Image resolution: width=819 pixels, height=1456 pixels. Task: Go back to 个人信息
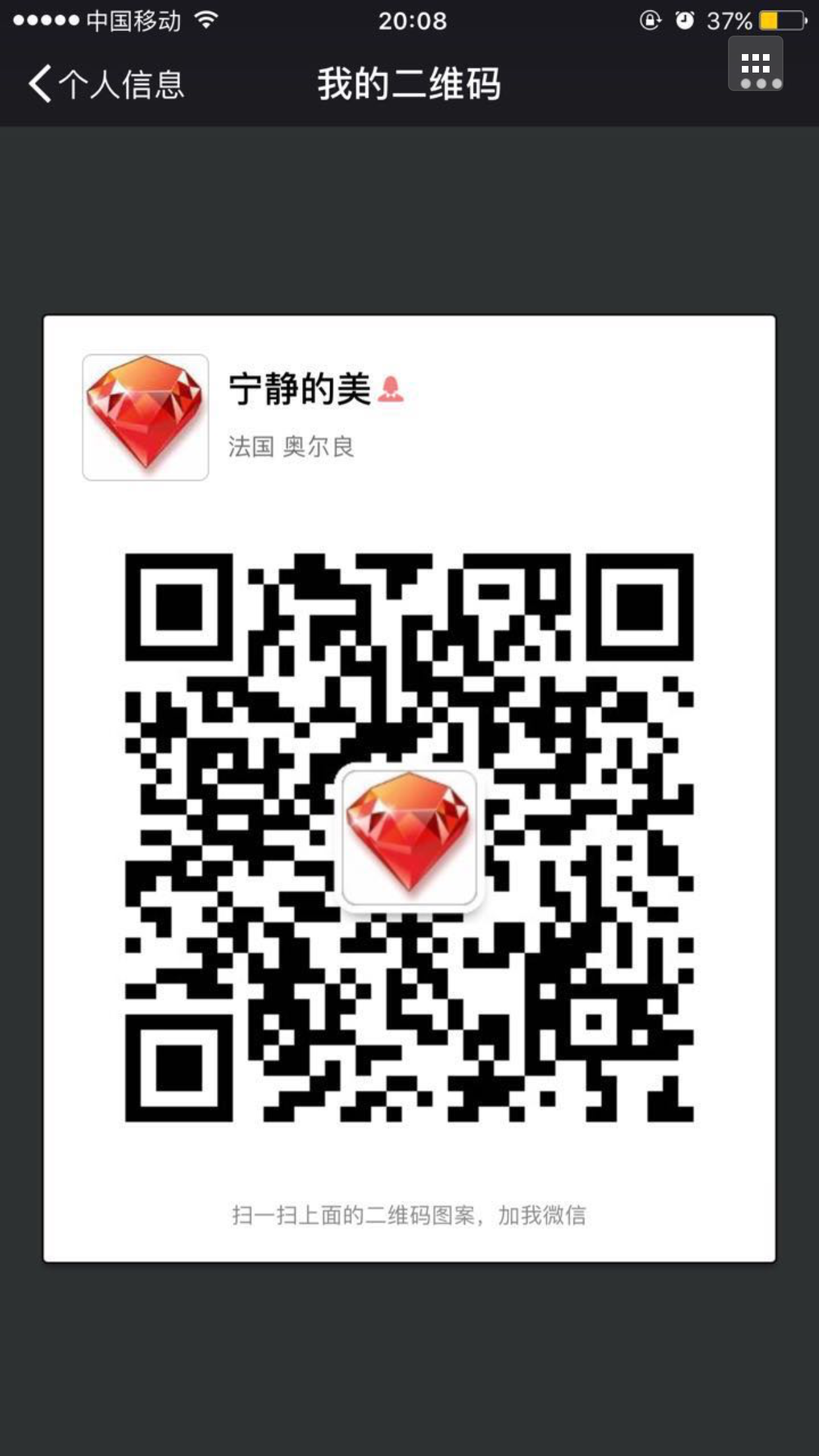106,84
